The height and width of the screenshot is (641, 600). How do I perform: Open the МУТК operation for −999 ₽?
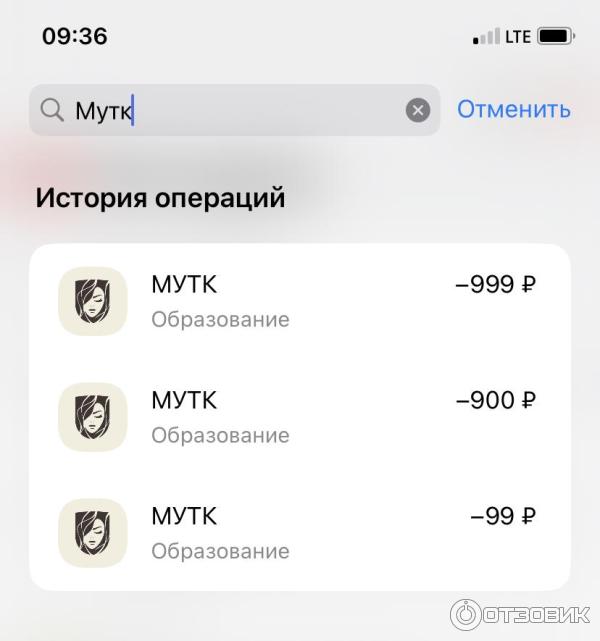[x=300, y=301]
